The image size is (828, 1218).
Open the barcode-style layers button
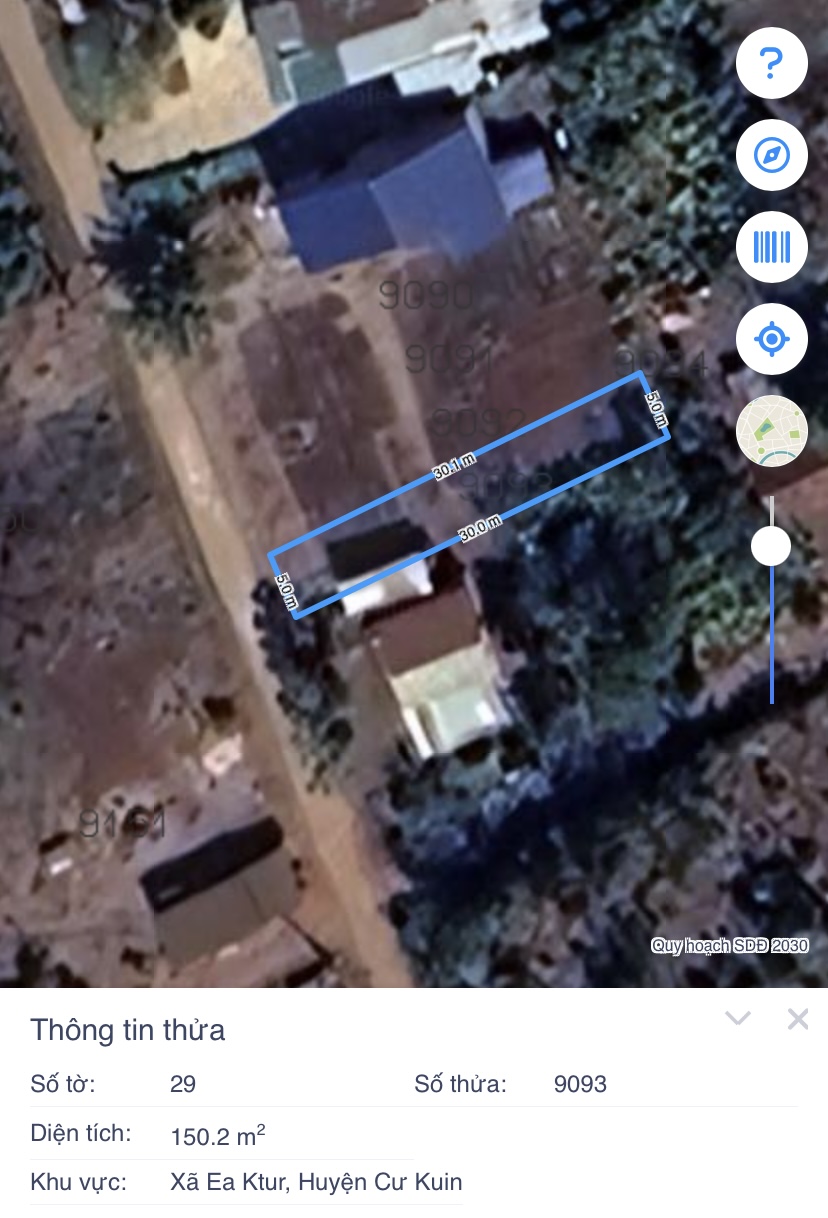pyautogui.click(x=771, y=247)
